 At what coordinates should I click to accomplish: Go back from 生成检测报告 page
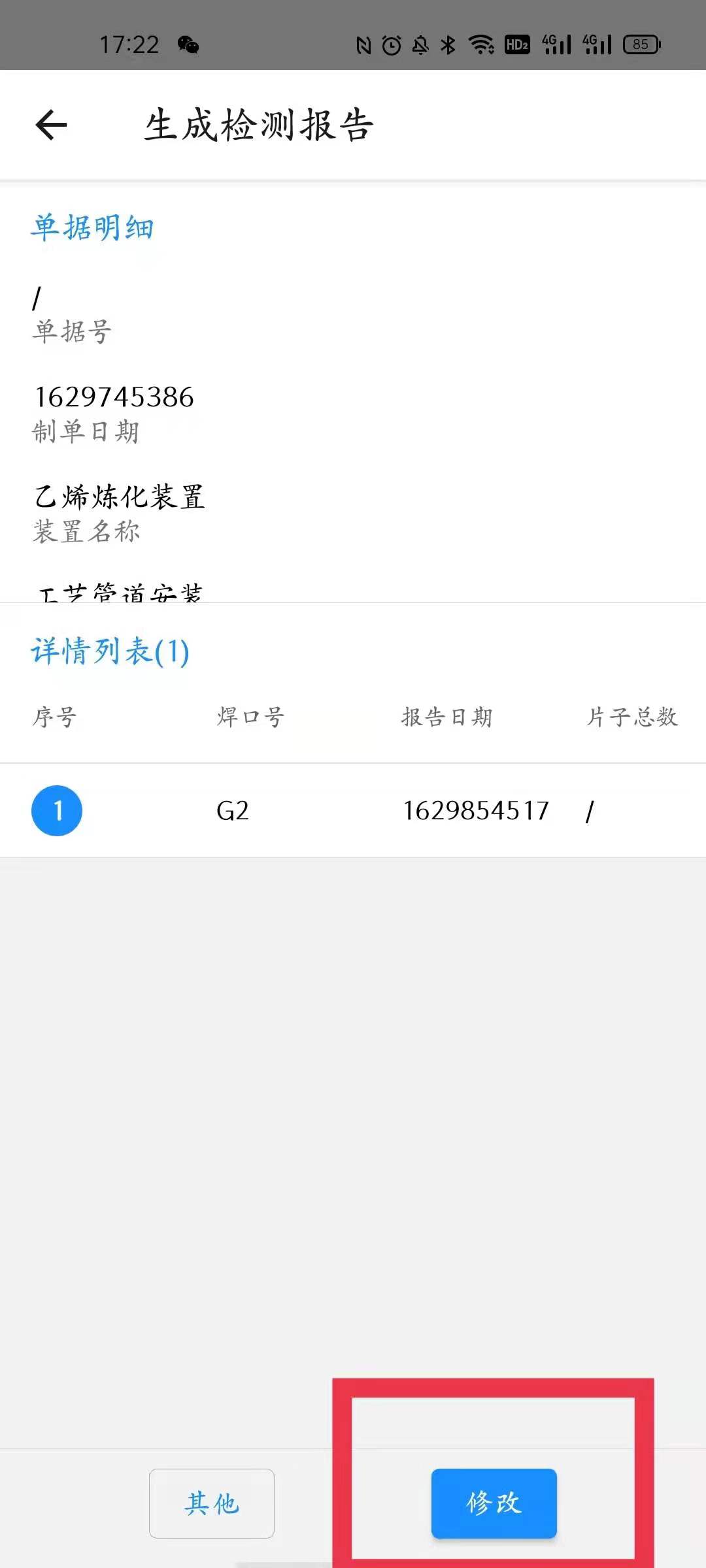click(x=52, y=125)
